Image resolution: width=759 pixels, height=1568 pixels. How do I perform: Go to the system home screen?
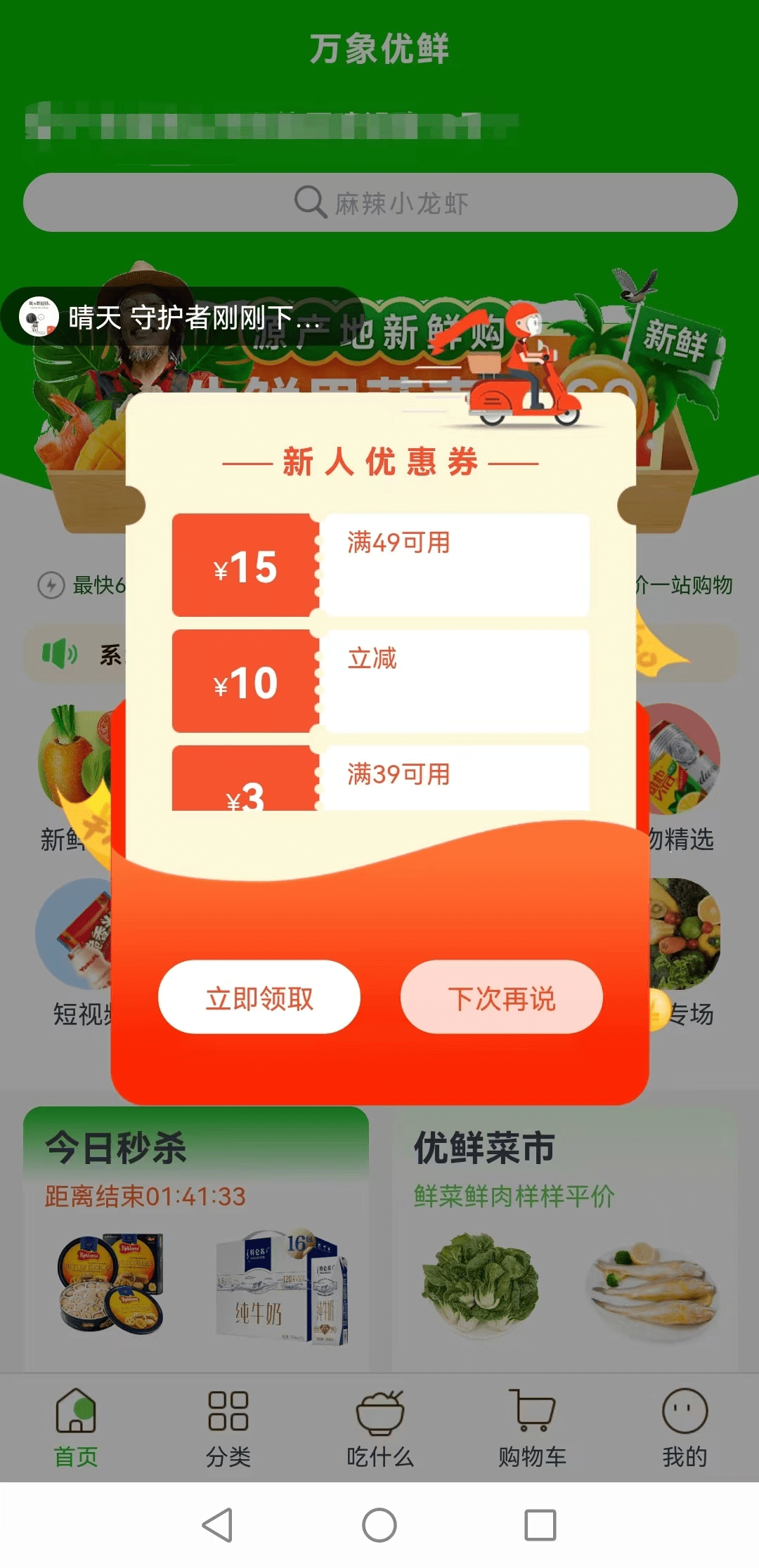[x=379, y=1525]
